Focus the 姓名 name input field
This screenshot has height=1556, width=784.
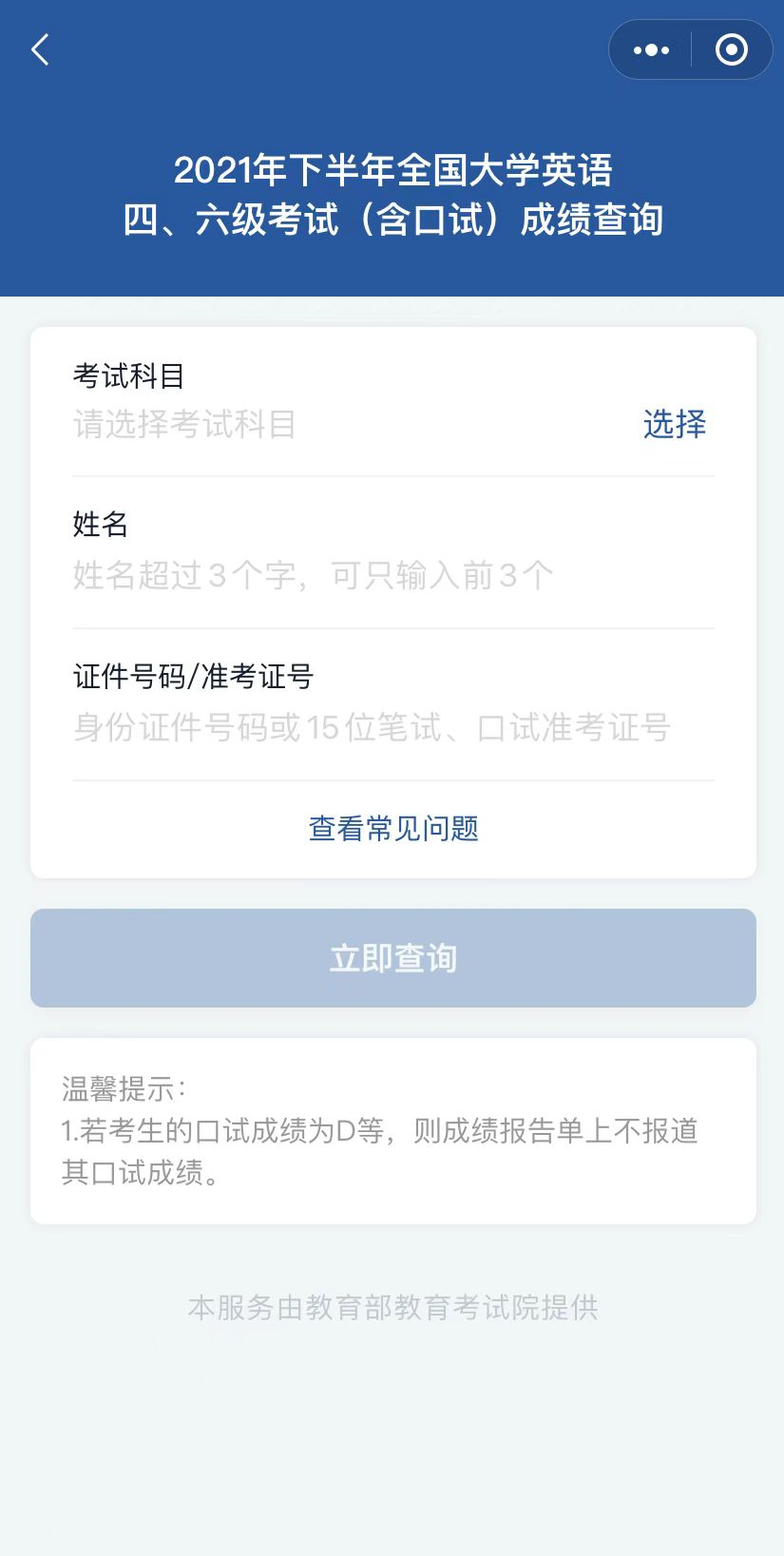coord(380,575)
